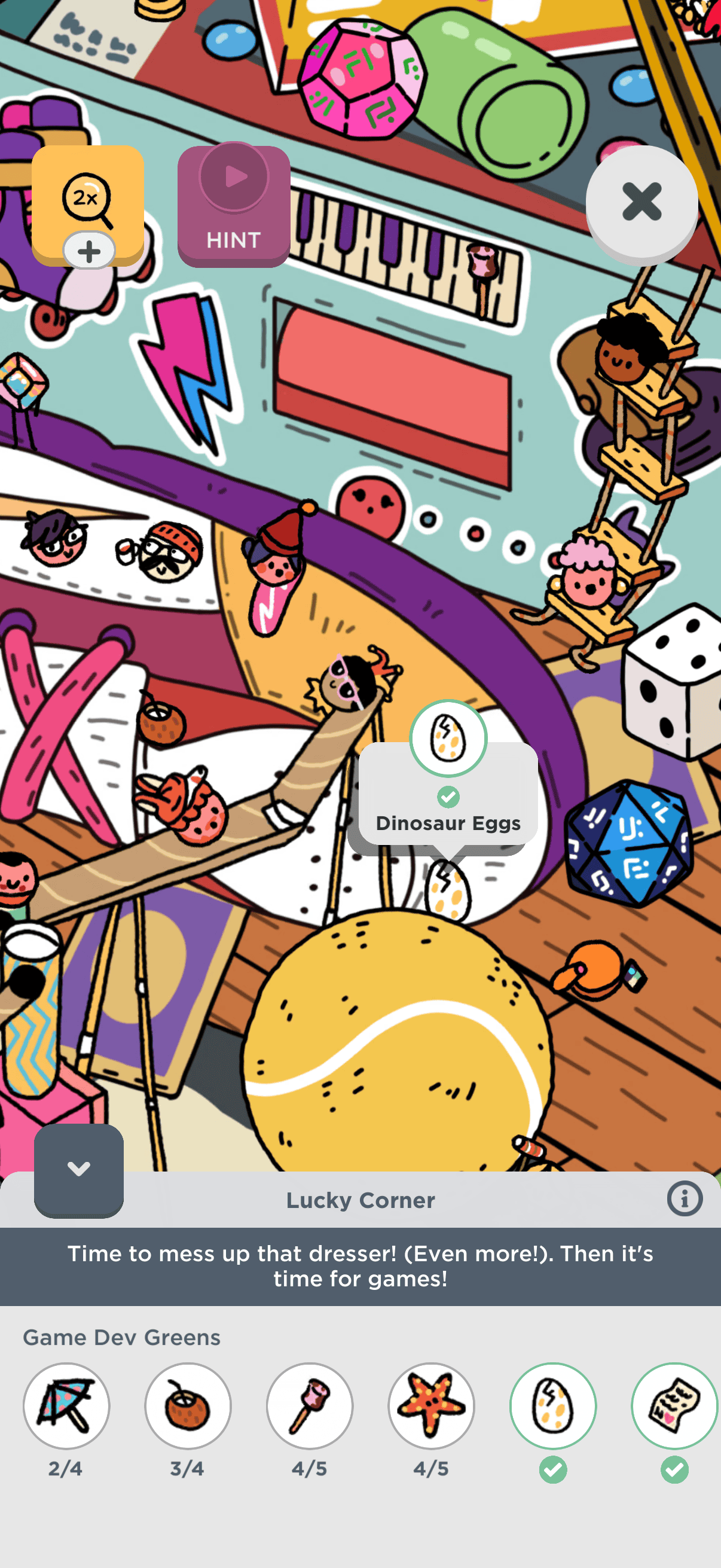721x1568 pixels.
Task: Select the coconut drink item showing 3/4
Action: pyautogui.click(x=188, y=1405)
